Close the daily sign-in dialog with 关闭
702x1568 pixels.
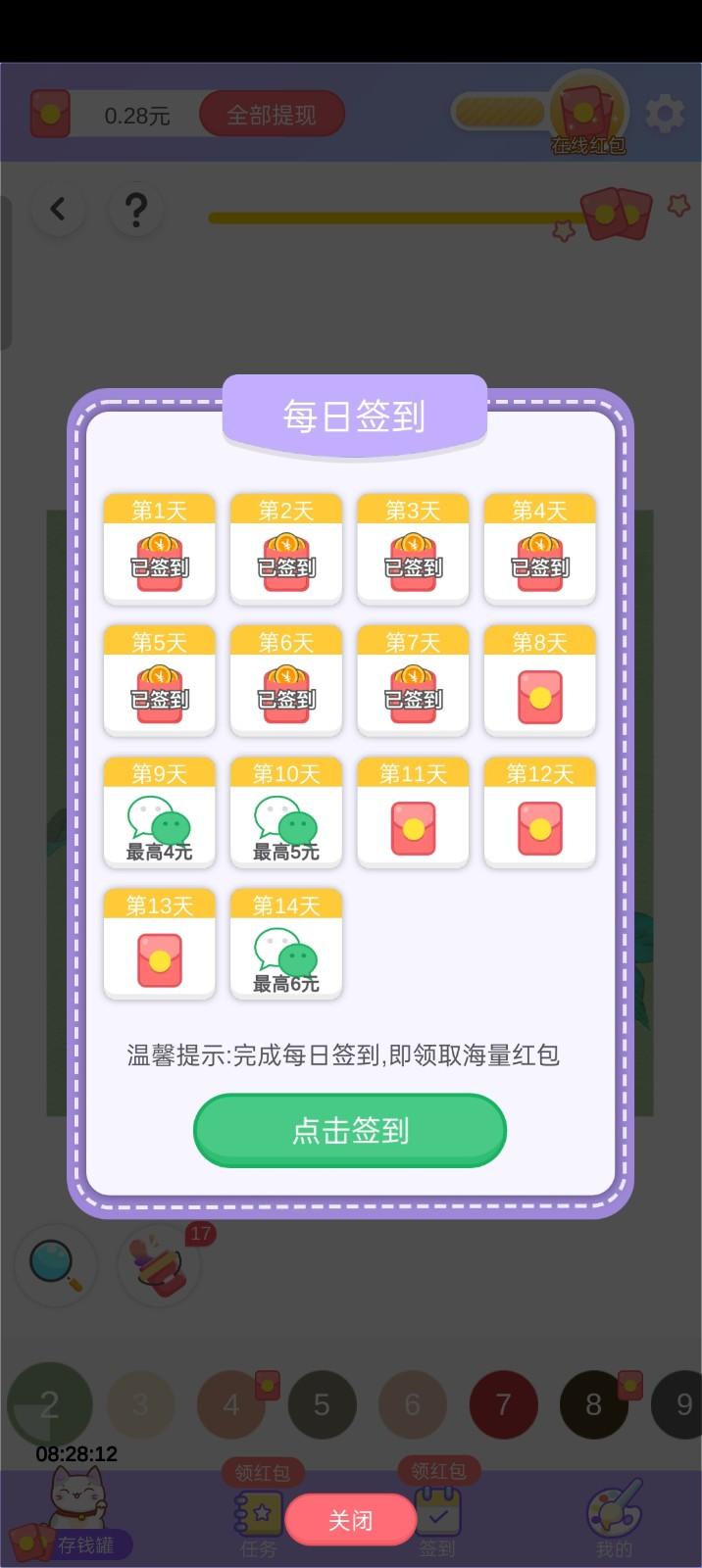[350, 1520]
